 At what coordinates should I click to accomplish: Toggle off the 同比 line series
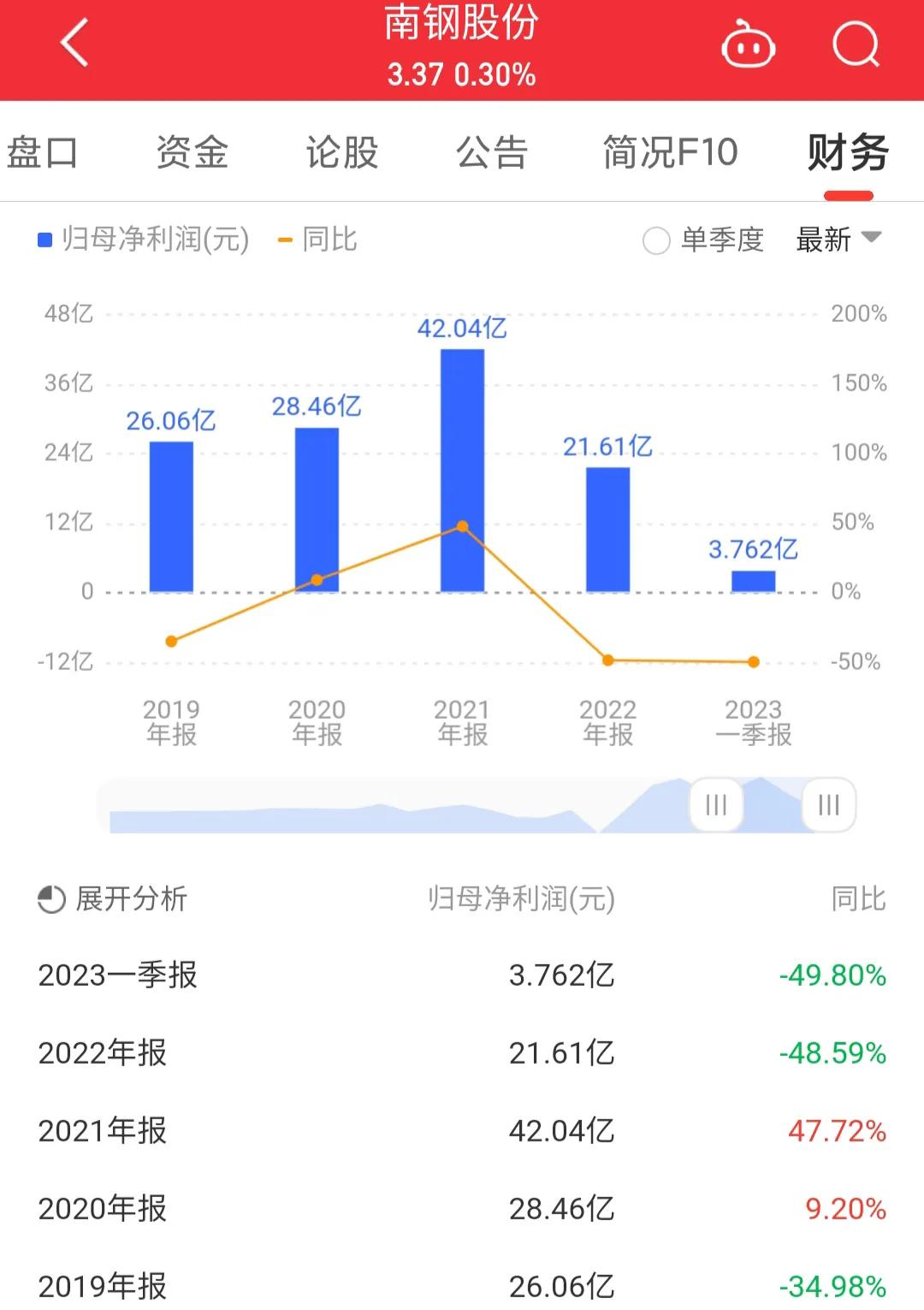(x=315, y=240)
